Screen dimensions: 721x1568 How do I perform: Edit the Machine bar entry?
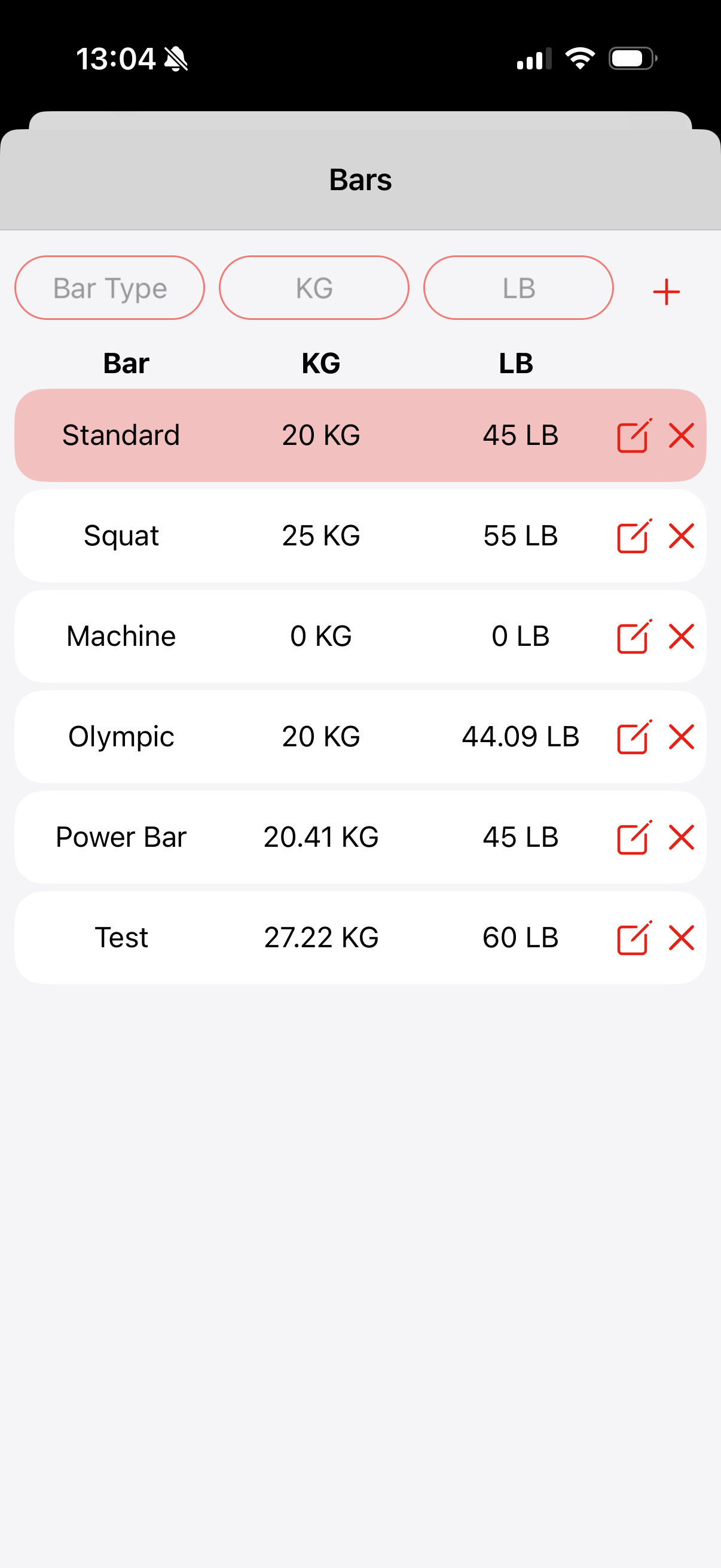tap(633, 636)
